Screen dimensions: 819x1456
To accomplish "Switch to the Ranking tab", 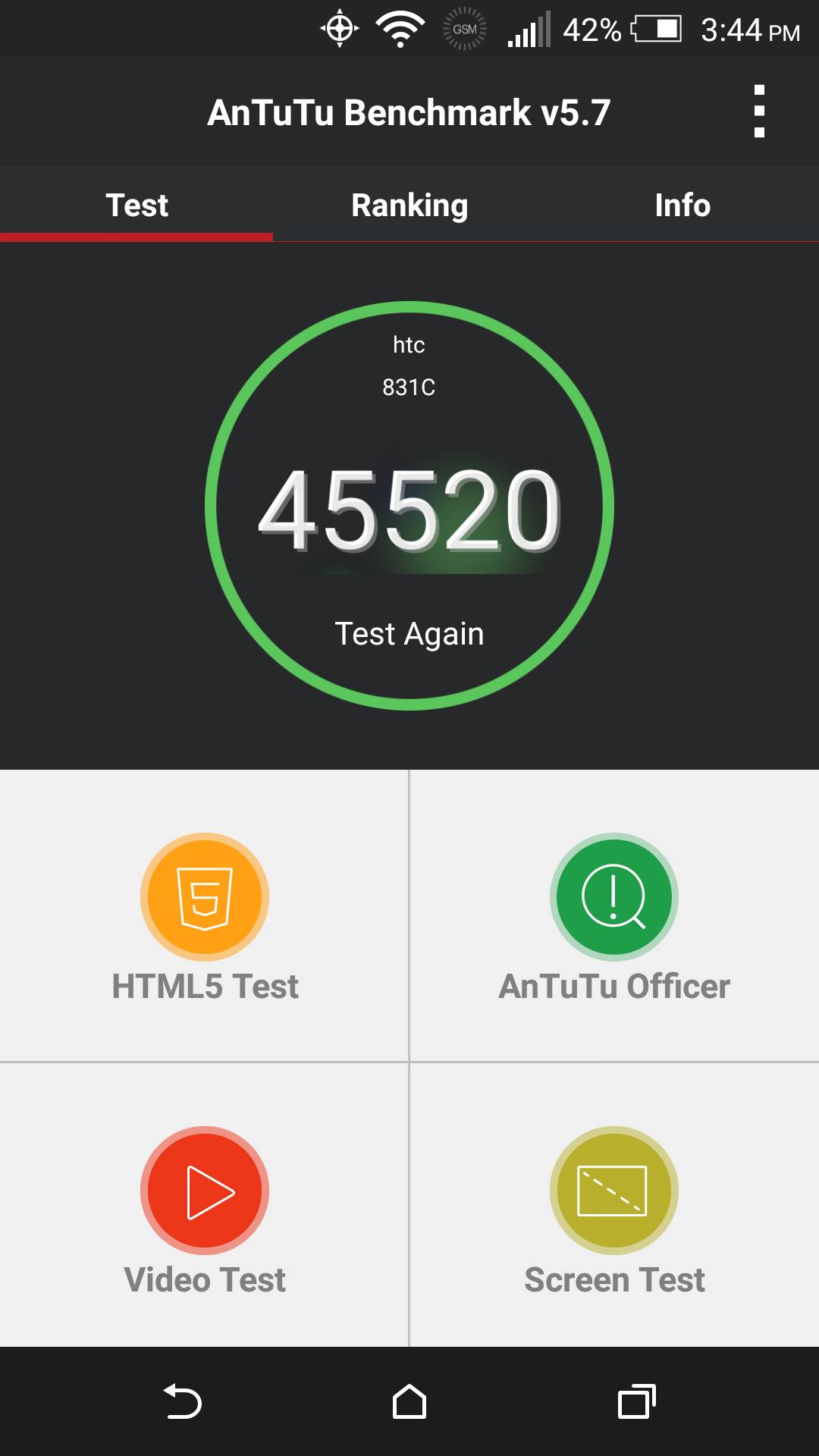I will (409, 205).
